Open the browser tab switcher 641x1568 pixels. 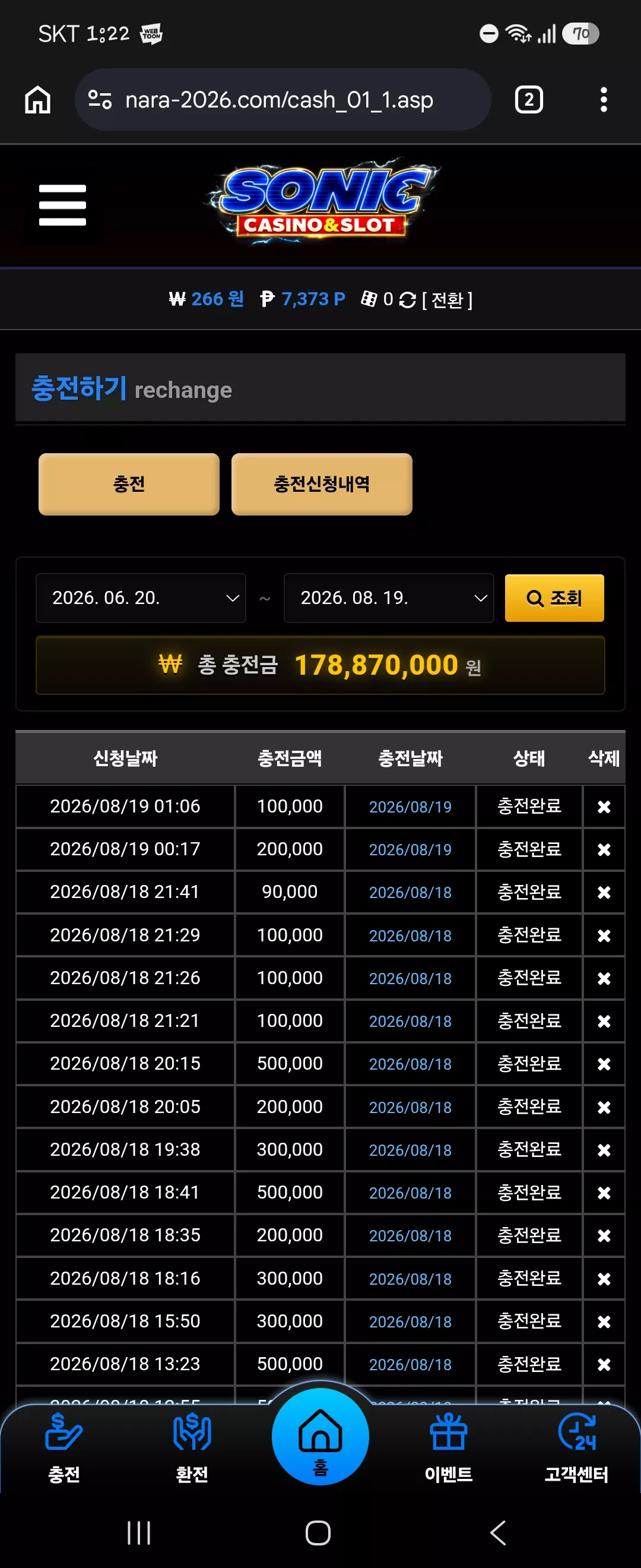pos(528,100)
